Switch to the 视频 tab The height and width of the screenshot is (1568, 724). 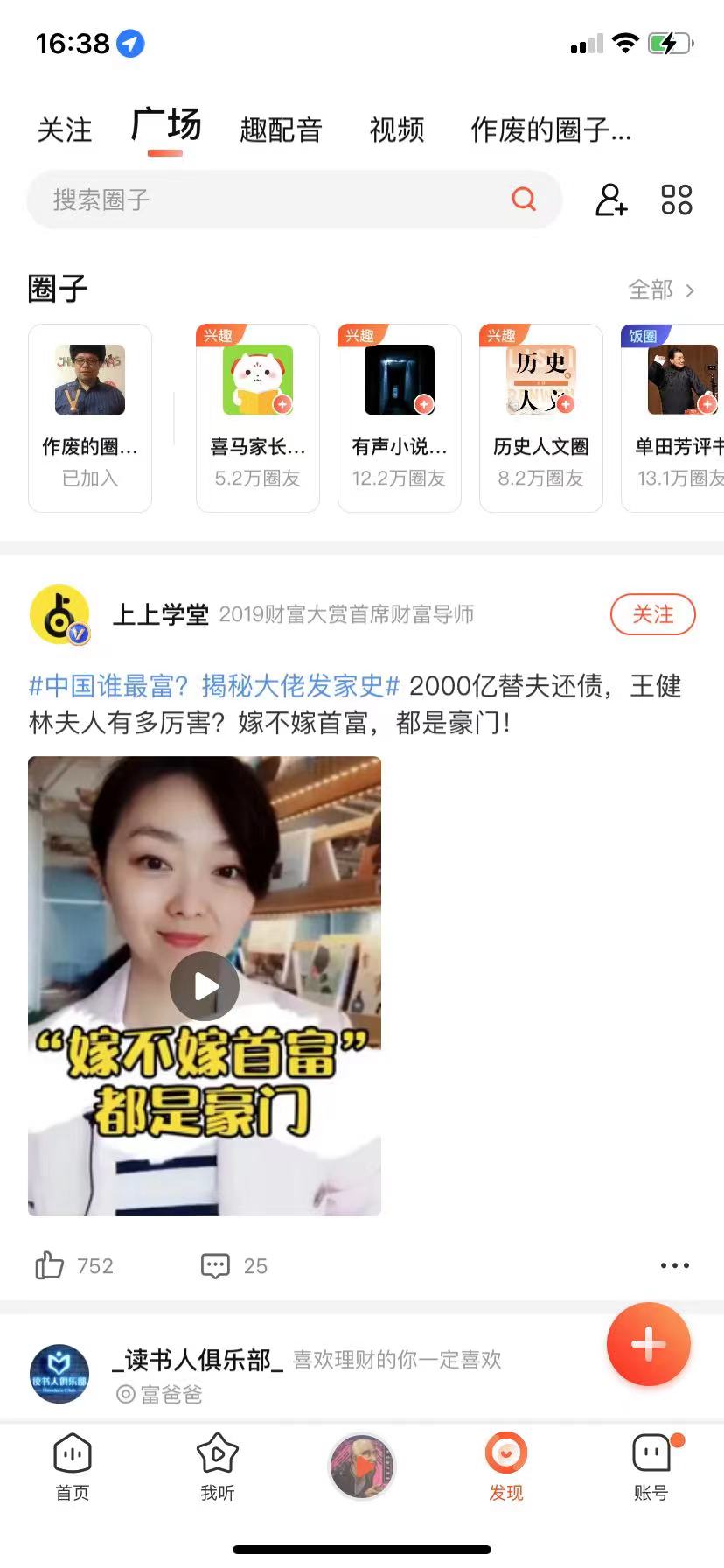point(396,130)
